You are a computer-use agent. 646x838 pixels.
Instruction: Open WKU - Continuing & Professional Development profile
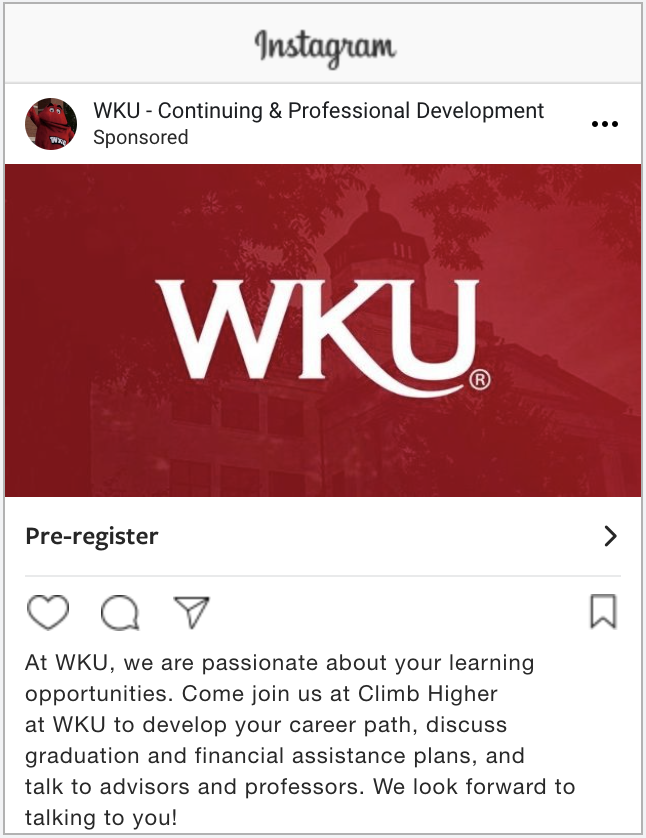318,111
